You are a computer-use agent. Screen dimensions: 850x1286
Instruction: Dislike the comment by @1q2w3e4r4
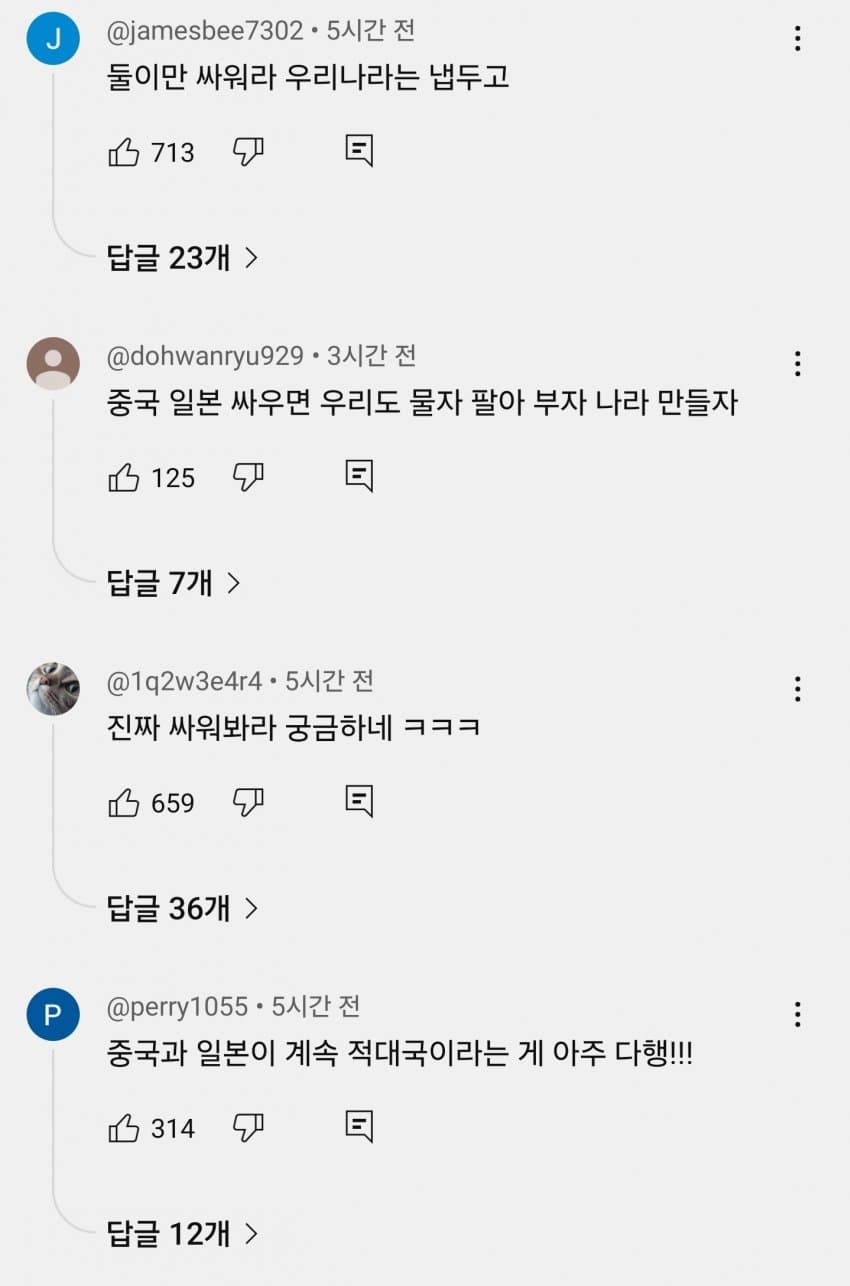coord(248,802)
